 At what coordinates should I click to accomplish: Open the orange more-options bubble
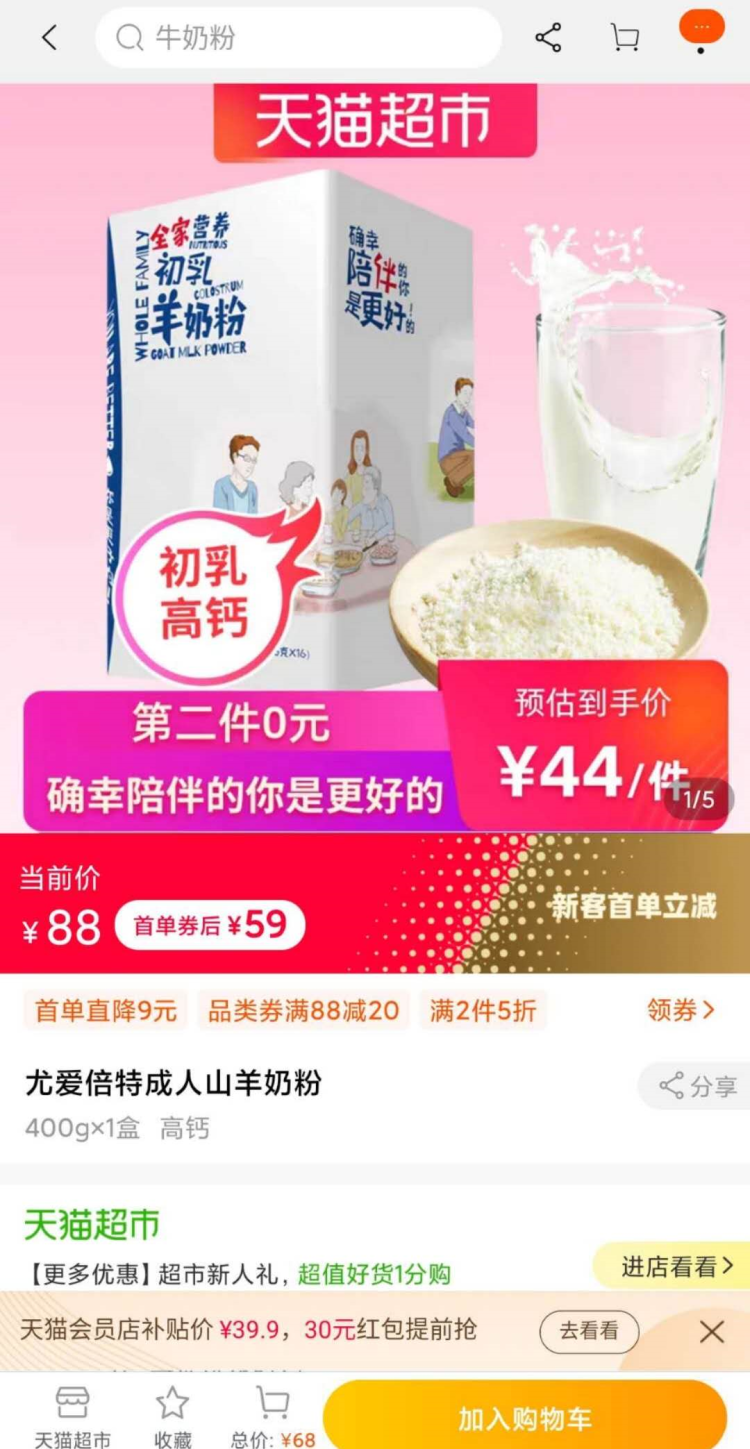tap(701, 28)
